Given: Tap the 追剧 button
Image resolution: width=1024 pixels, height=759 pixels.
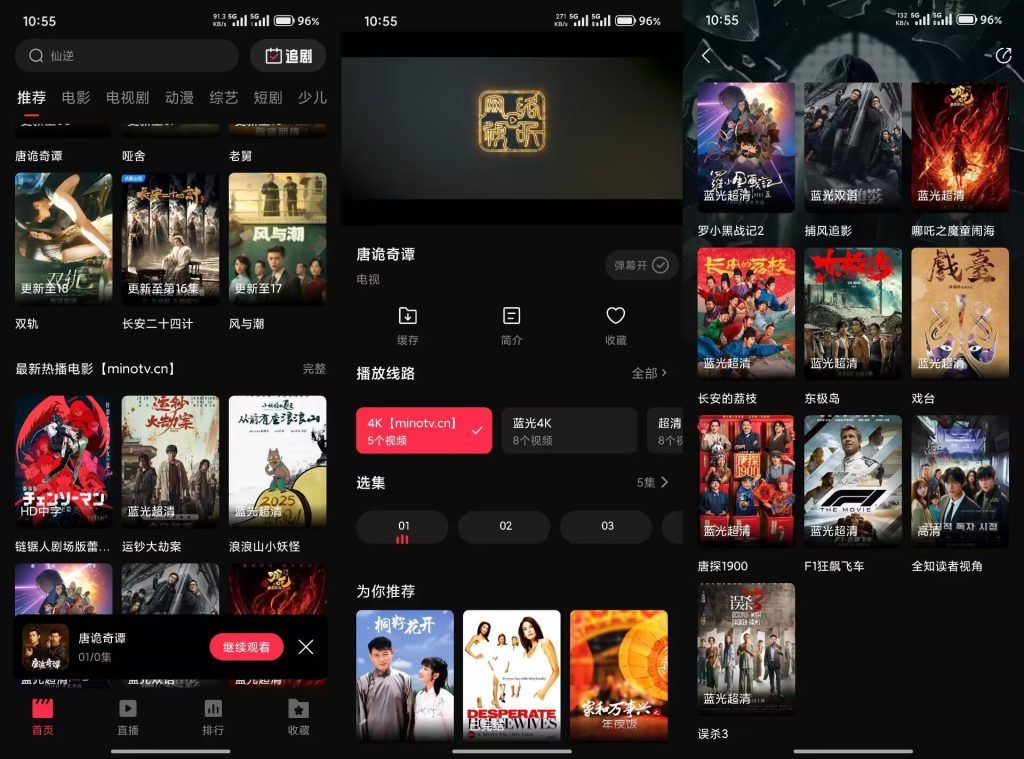Looking at the screenshot, I should pos(288,56).
